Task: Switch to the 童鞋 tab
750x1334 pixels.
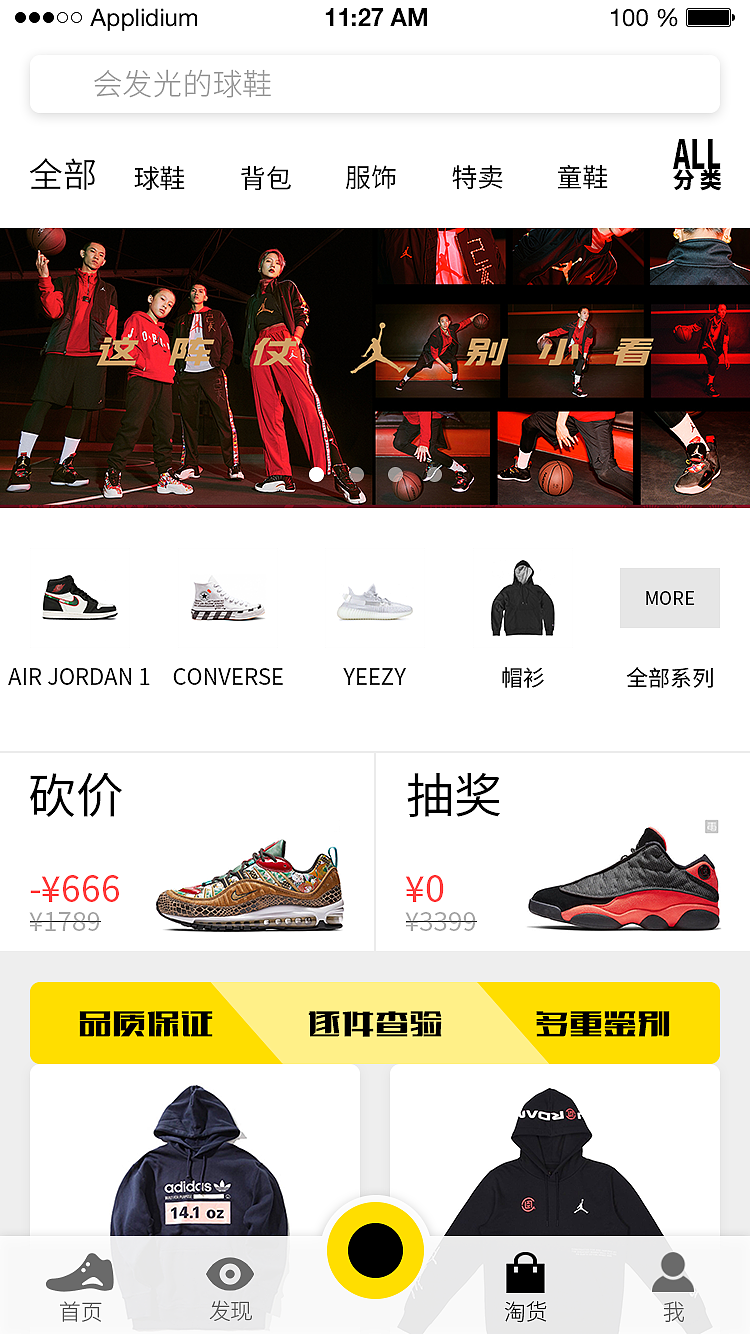Action: tap(583, 178)
